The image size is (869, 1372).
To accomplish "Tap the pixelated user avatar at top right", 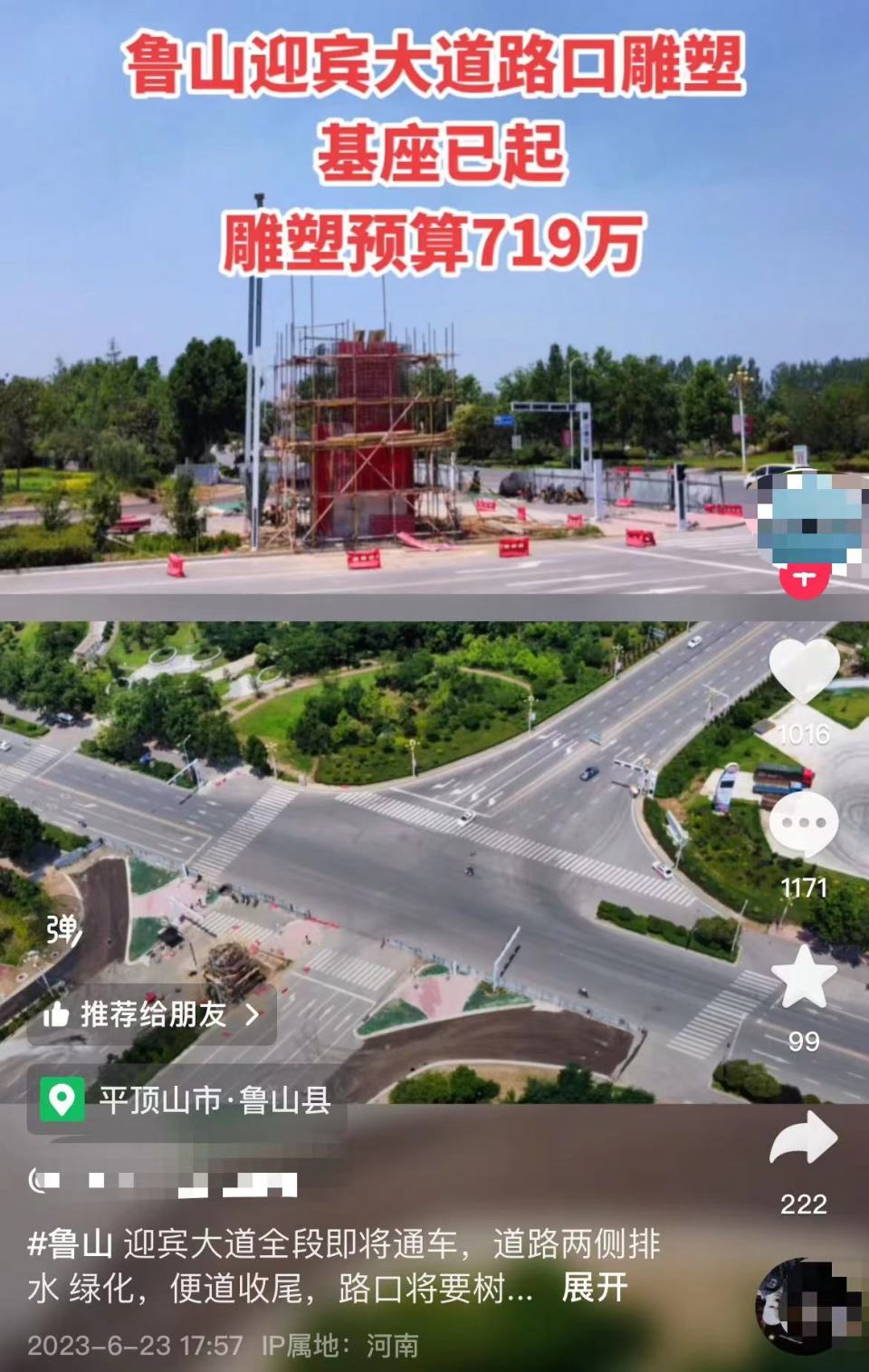I will point(808,516).
